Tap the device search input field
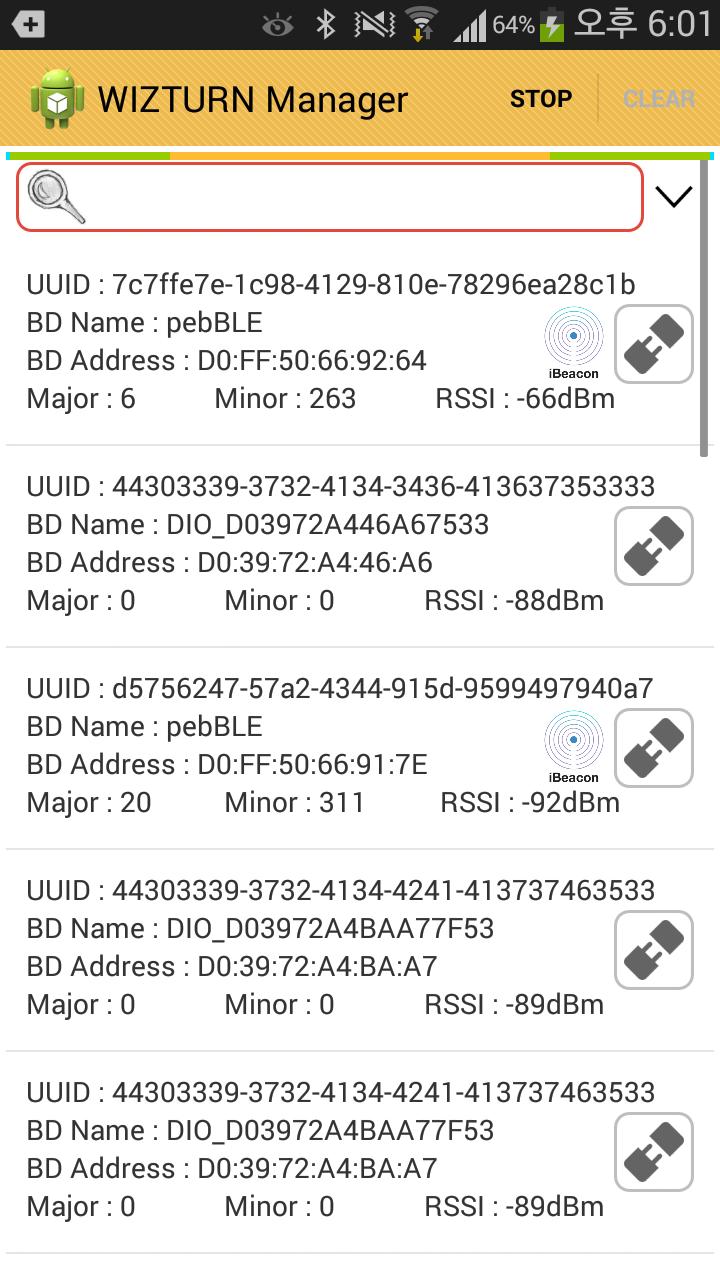This screenshot has width=720, height=1280. [330, 196]
